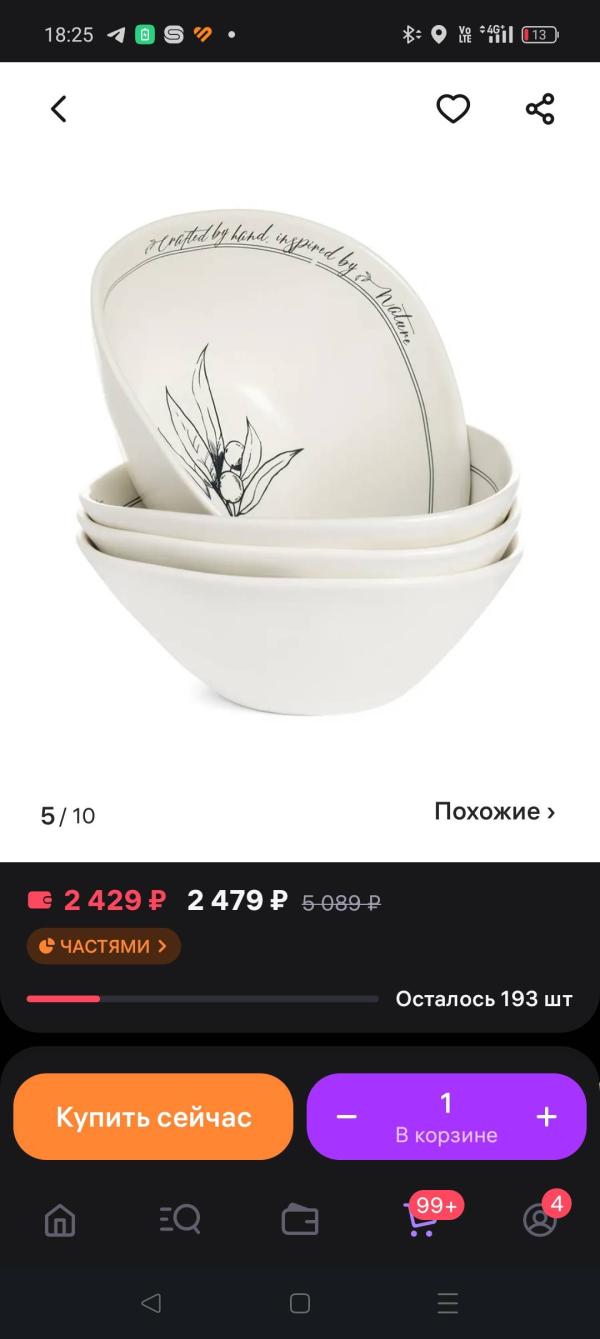The image size is (600, 1339).
Task: Share this product
Action: pos(540,109)
